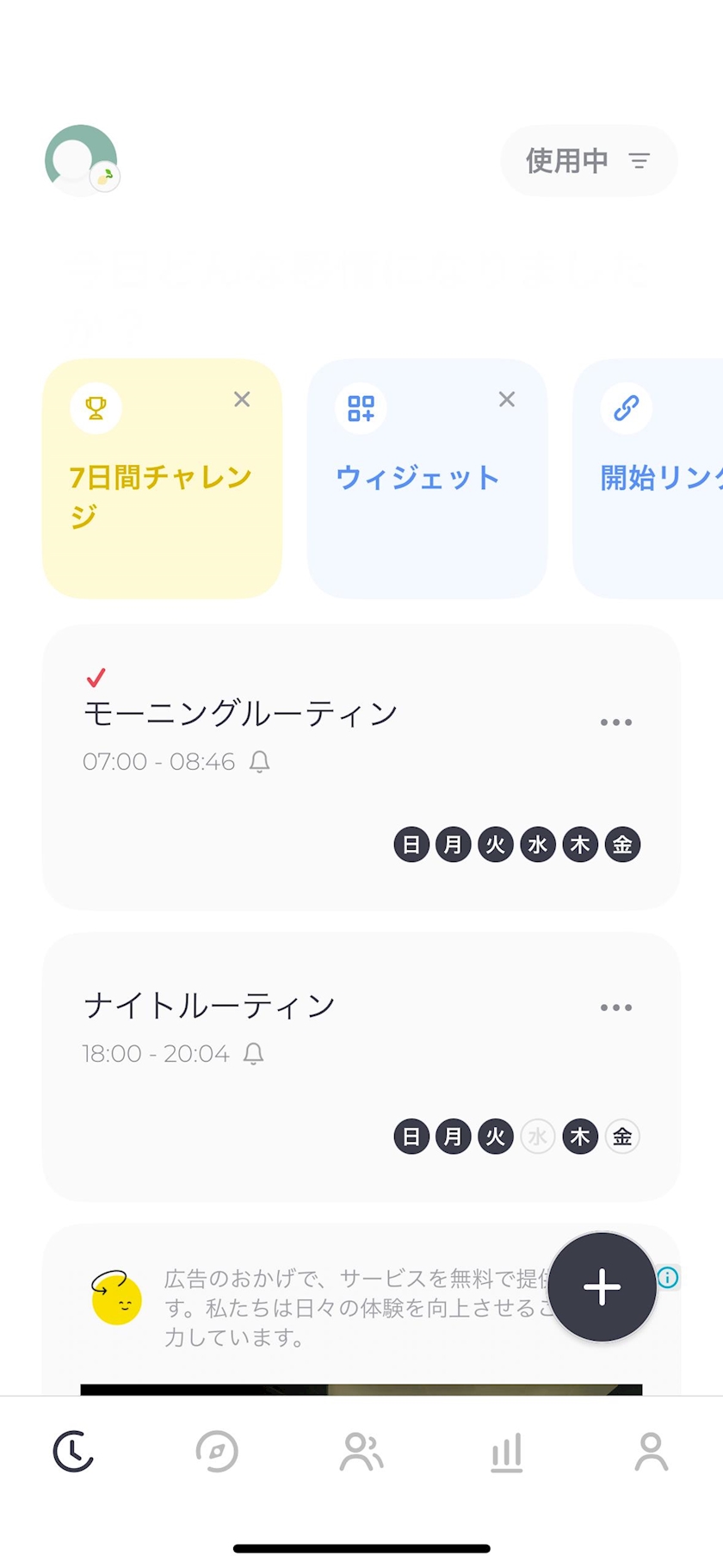Image resolution: width=723 pixels, height=1568 pixels.
Task: Open more options for ナイトルーティン
Action: 616,1007
